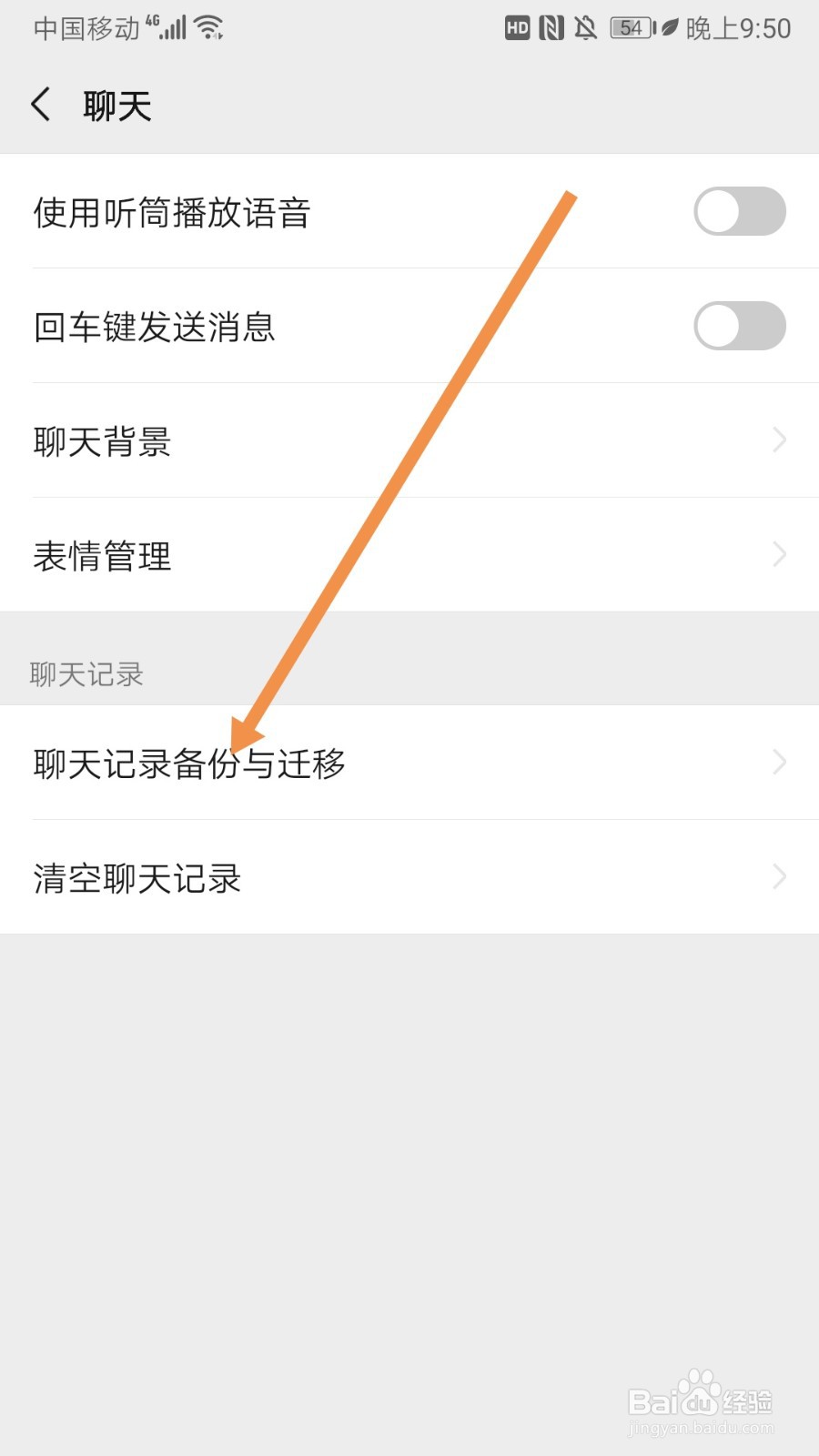This screenshot has height=1456, width=819.
Task: Click the chevron next to 聊天背景
Action: (778, 440)
